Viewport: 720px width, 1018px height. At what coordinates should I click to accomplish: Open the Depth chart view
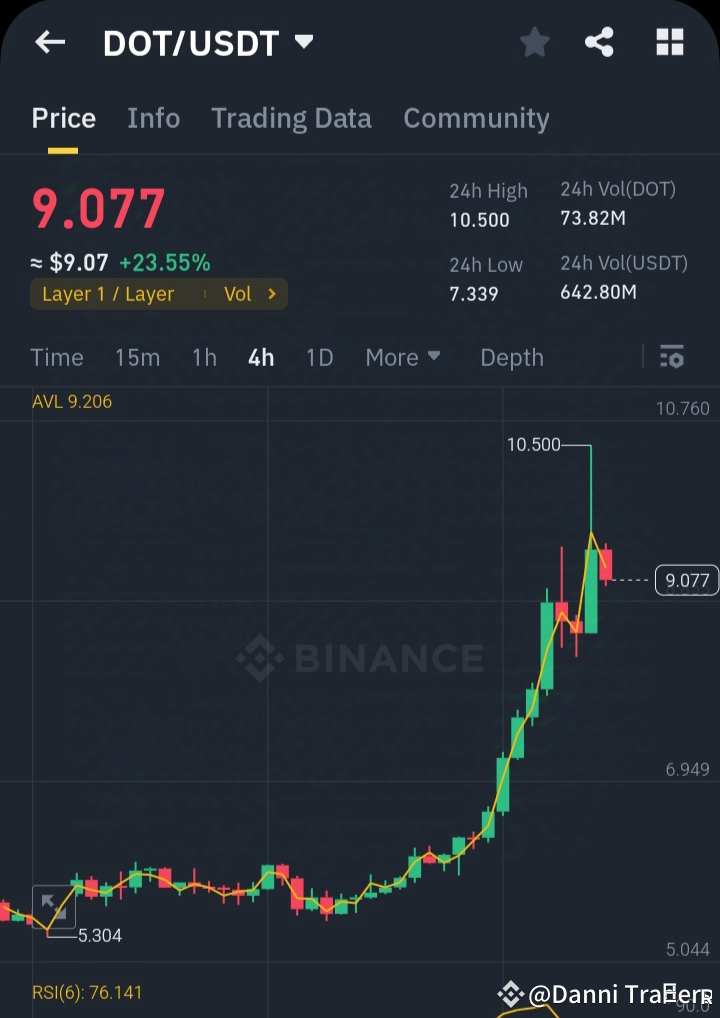tap(511, 357)
